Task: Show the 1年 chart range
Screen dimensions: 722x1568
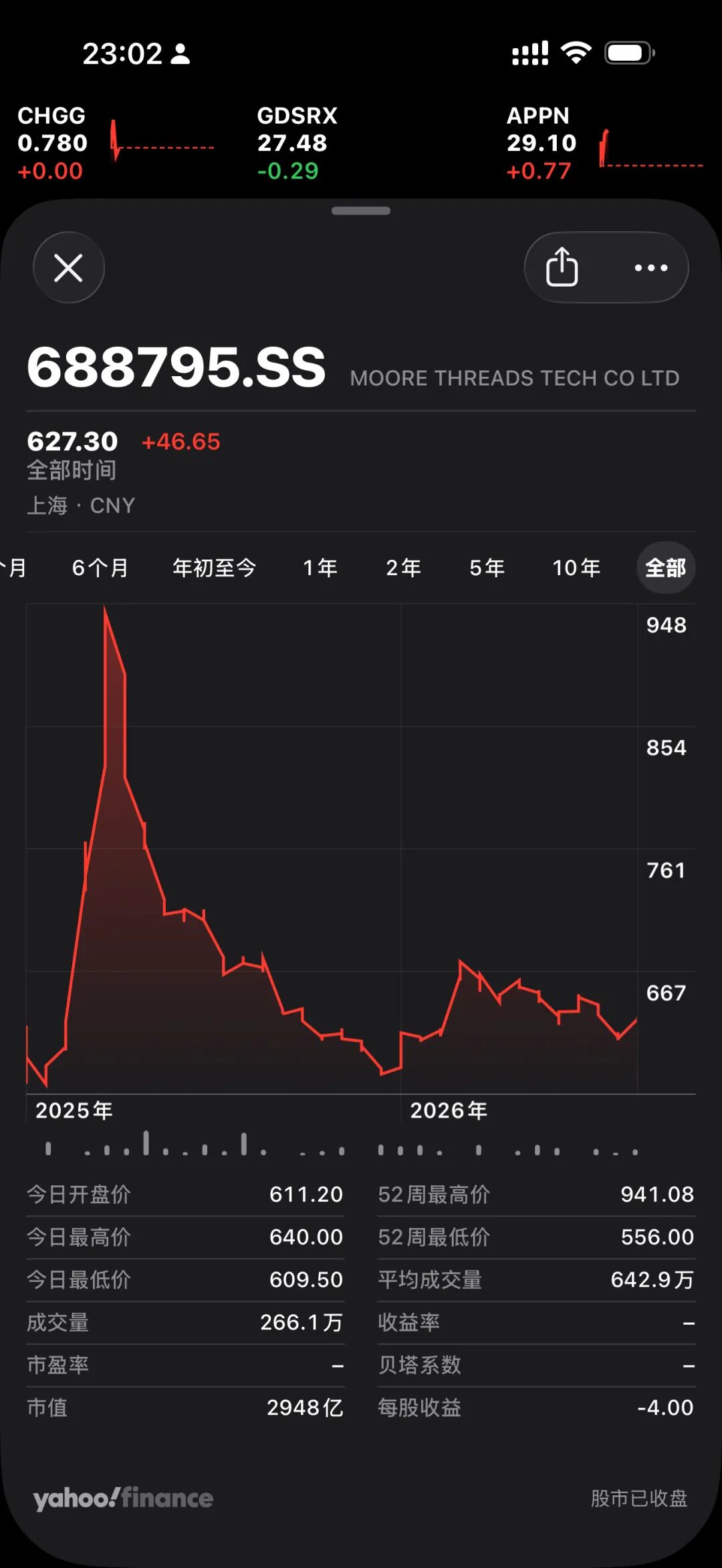Action: [320, 568]
